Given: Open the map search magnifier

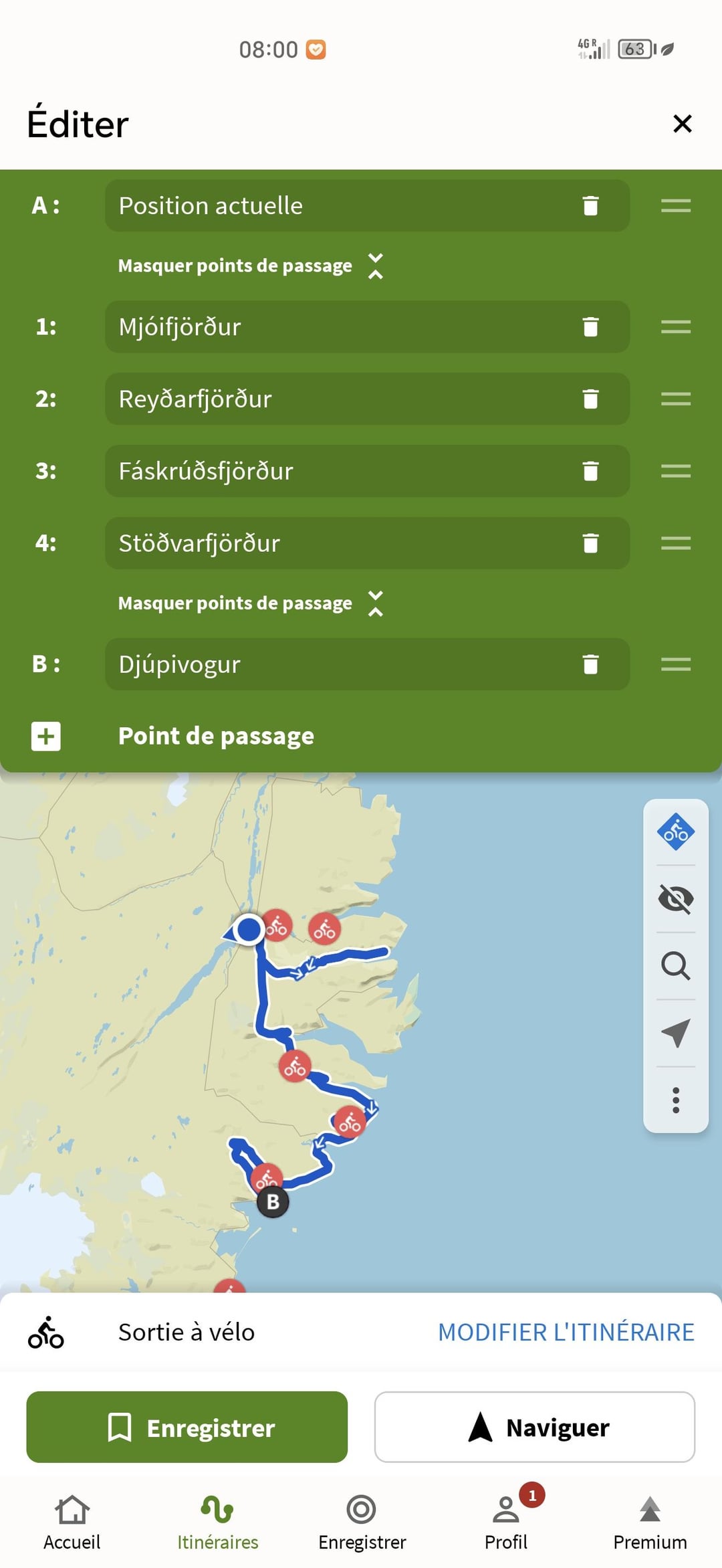Looking at the screenshot, I should click(676, 966).
